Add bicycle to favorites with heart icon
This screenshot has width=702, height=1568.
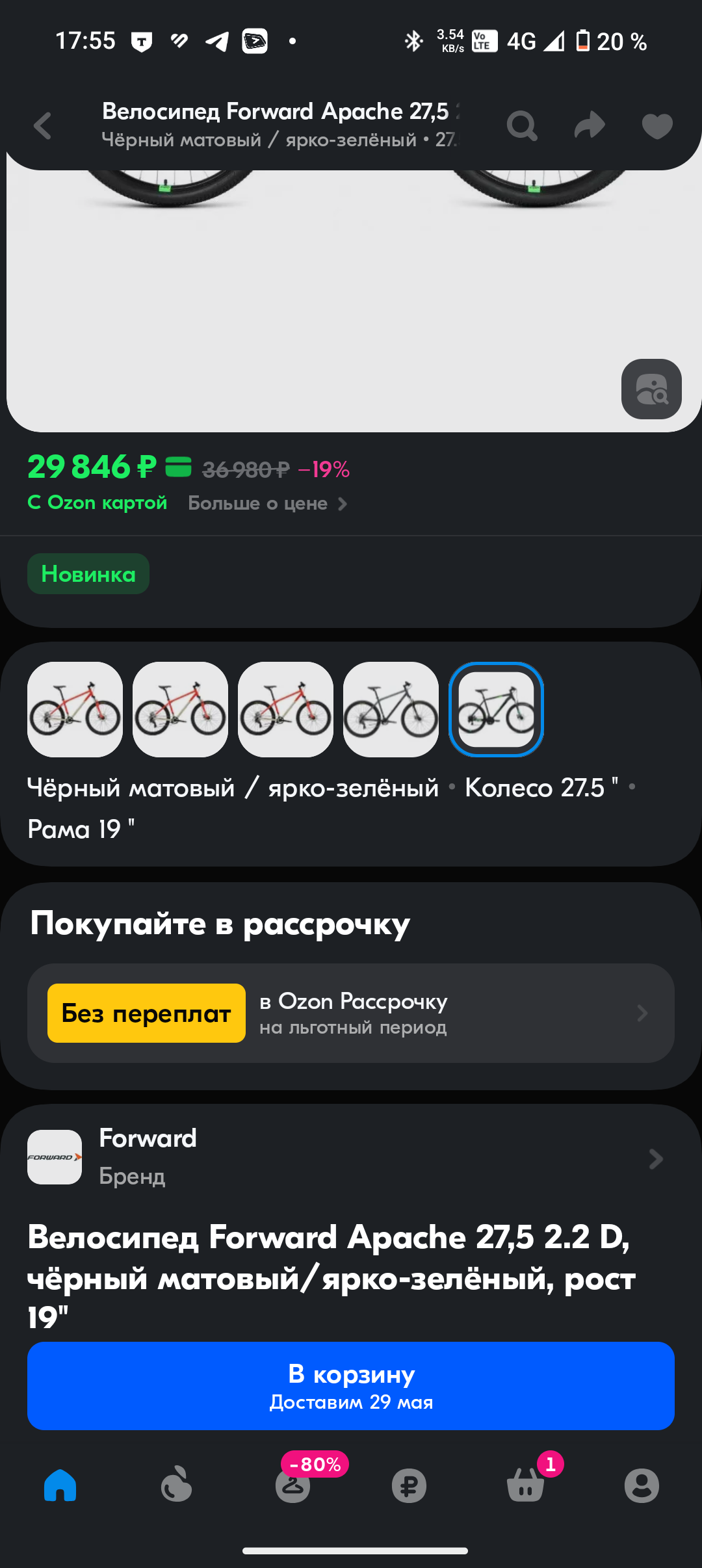(657, 125)
